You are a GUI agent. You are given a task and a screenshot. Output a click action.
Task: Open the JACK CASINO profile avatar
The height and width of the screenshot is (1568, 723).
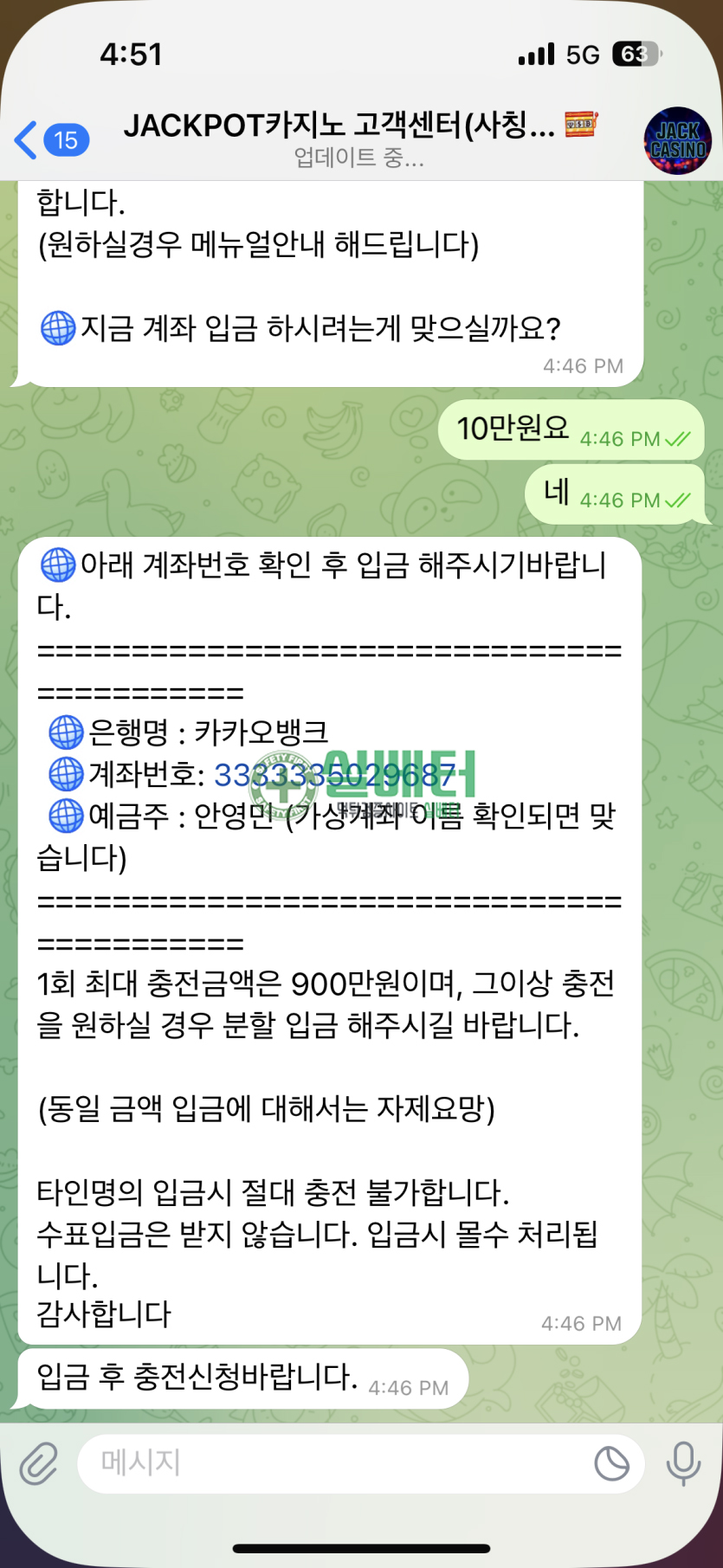(677, 140)
